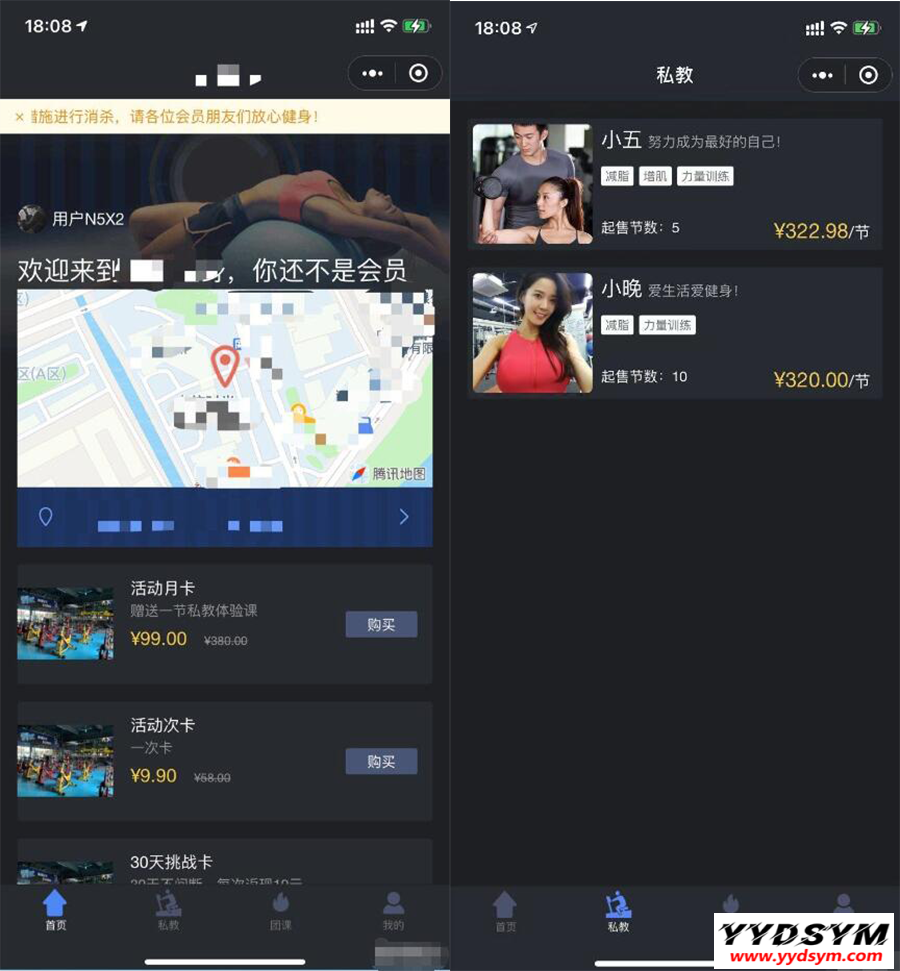
Task: Open the 用户N5X2 profile avatar
Action: [32, 219]
